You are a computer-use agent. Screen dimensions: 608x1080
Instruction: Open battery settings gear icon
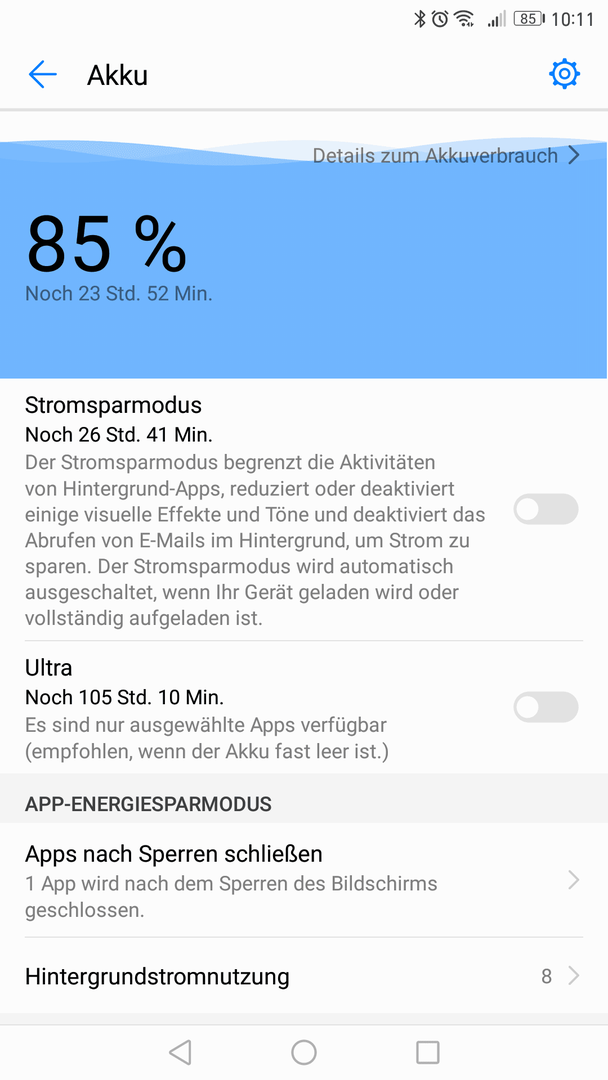(564, 74)
